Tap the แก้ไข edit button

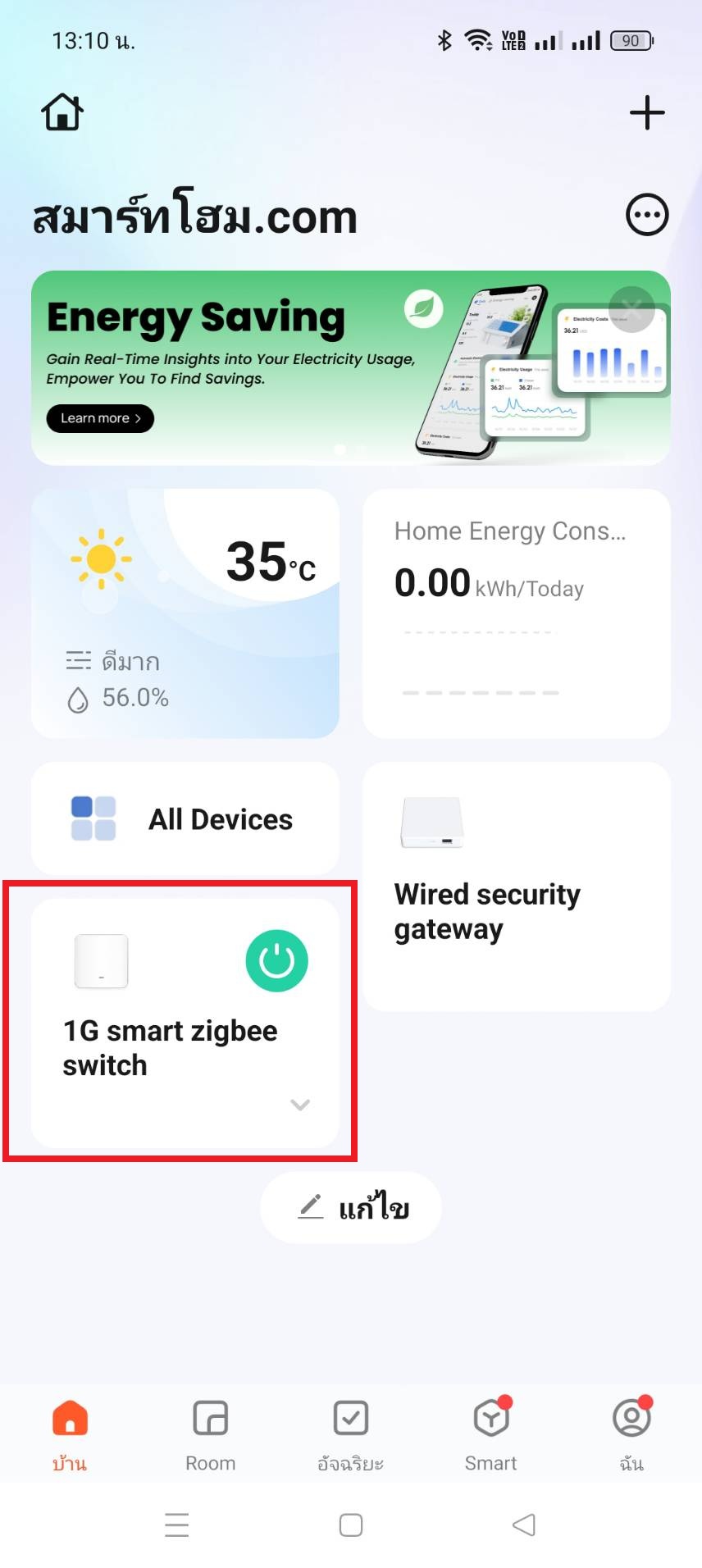click(351, 1207)
